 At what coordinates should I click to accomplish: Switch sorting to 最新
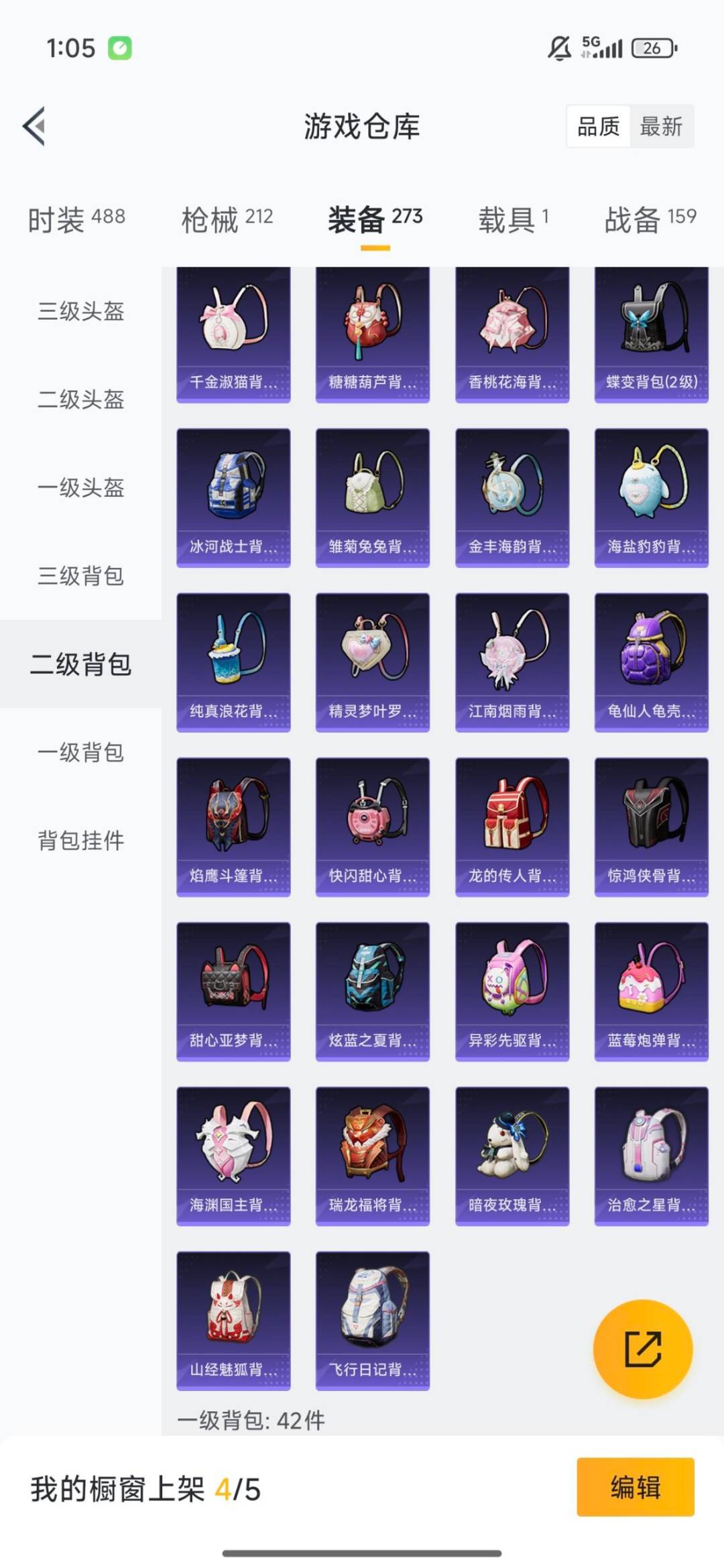click(660, 127)
